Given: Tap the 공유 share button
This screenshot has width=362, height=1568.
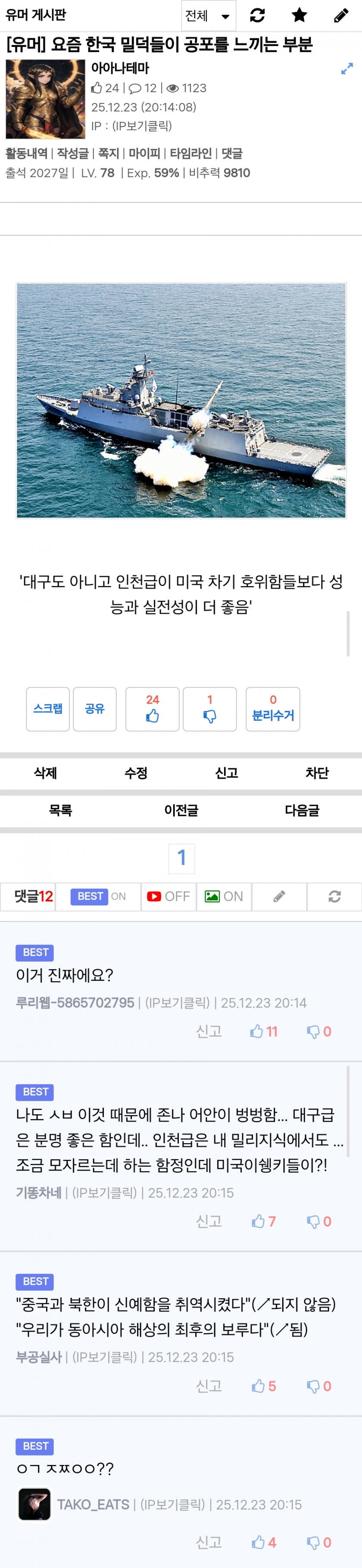Looking at the screenshot, I should pos(94,708).
